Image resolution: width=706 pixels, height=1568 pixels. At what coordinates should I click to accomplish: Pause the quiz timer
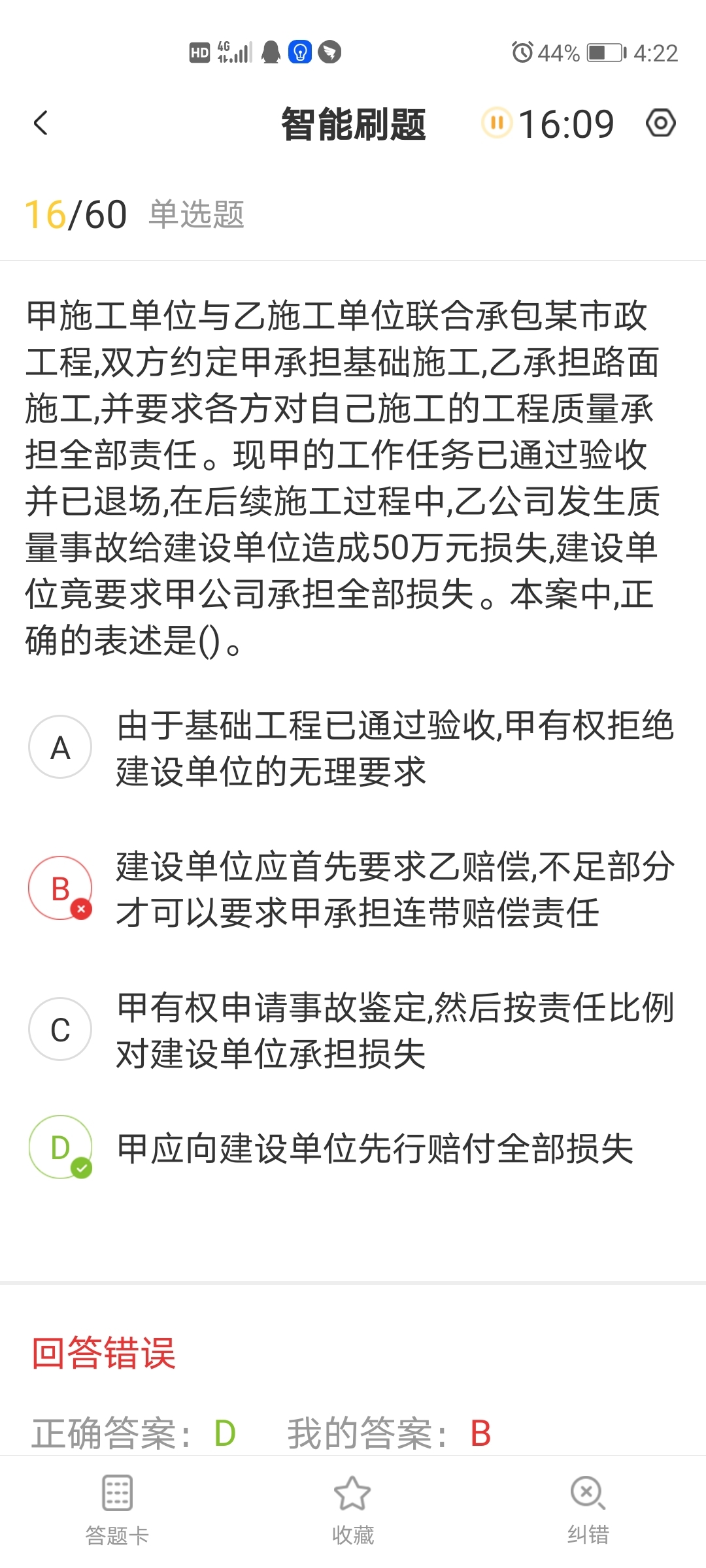click(497, 123)
